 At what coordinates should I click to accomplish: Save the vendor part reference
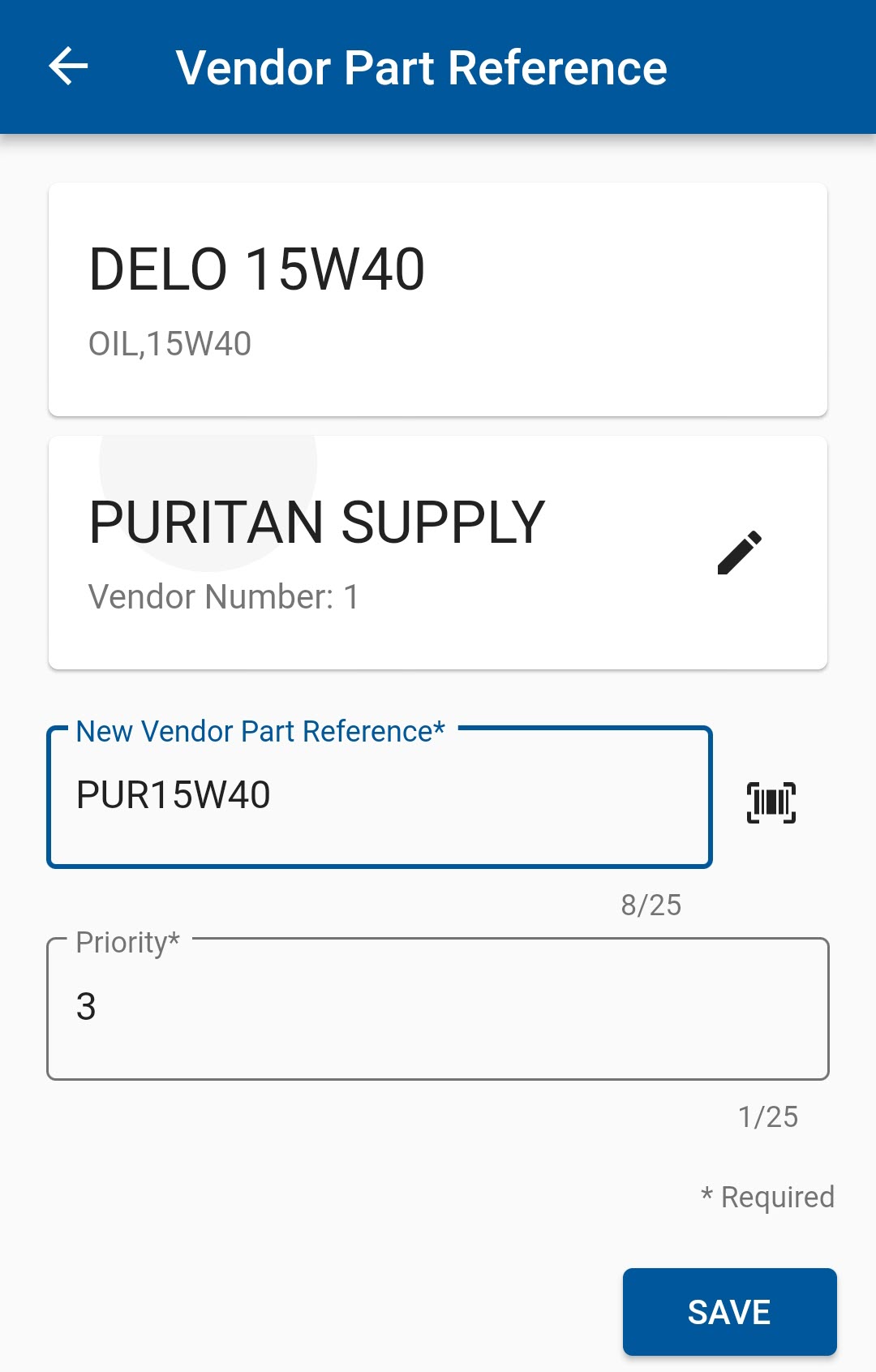point(729,1311)
